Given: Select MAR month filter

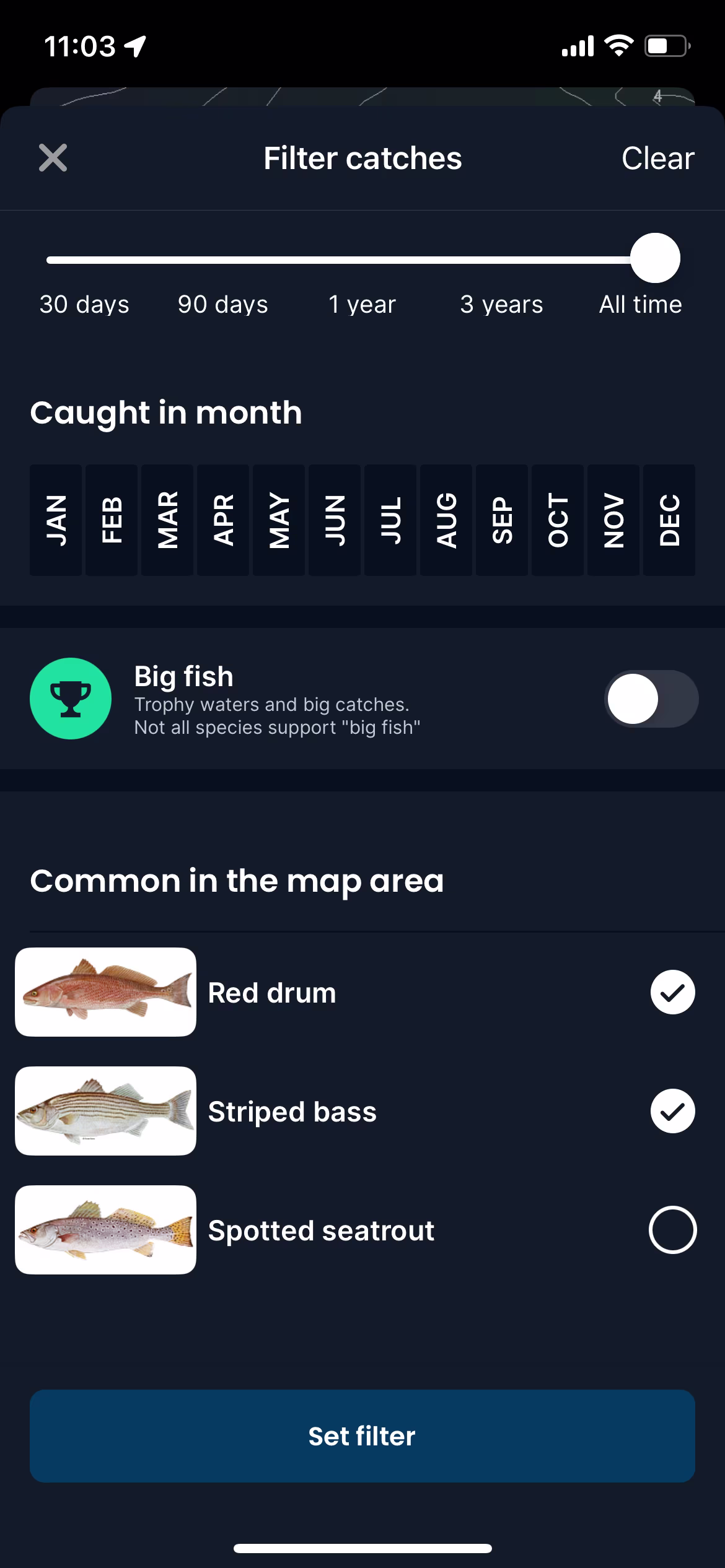Looking at the screenshot, I should (x=167, y=520).
